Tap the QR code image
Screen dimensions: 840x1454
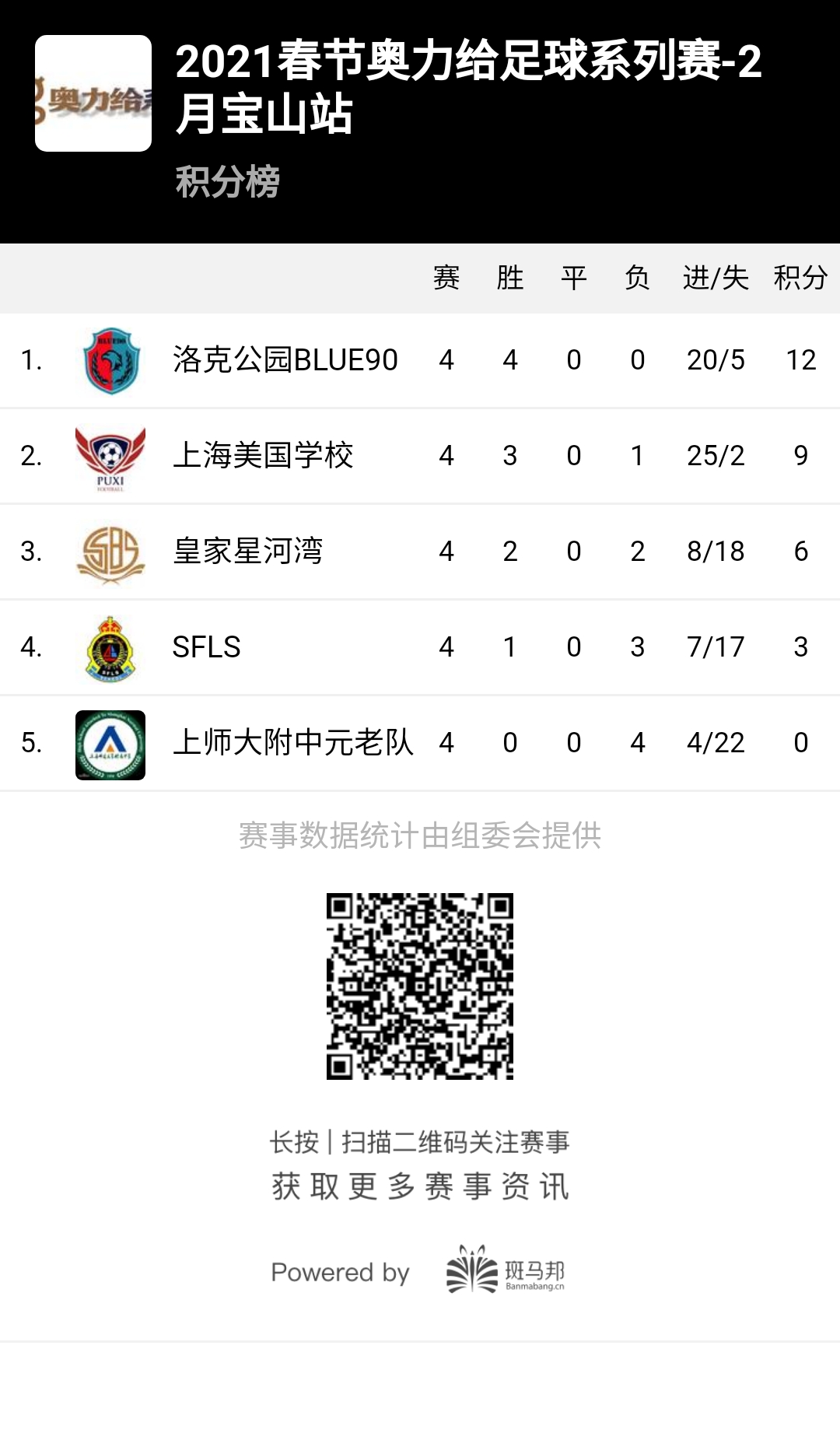[420, 988]
